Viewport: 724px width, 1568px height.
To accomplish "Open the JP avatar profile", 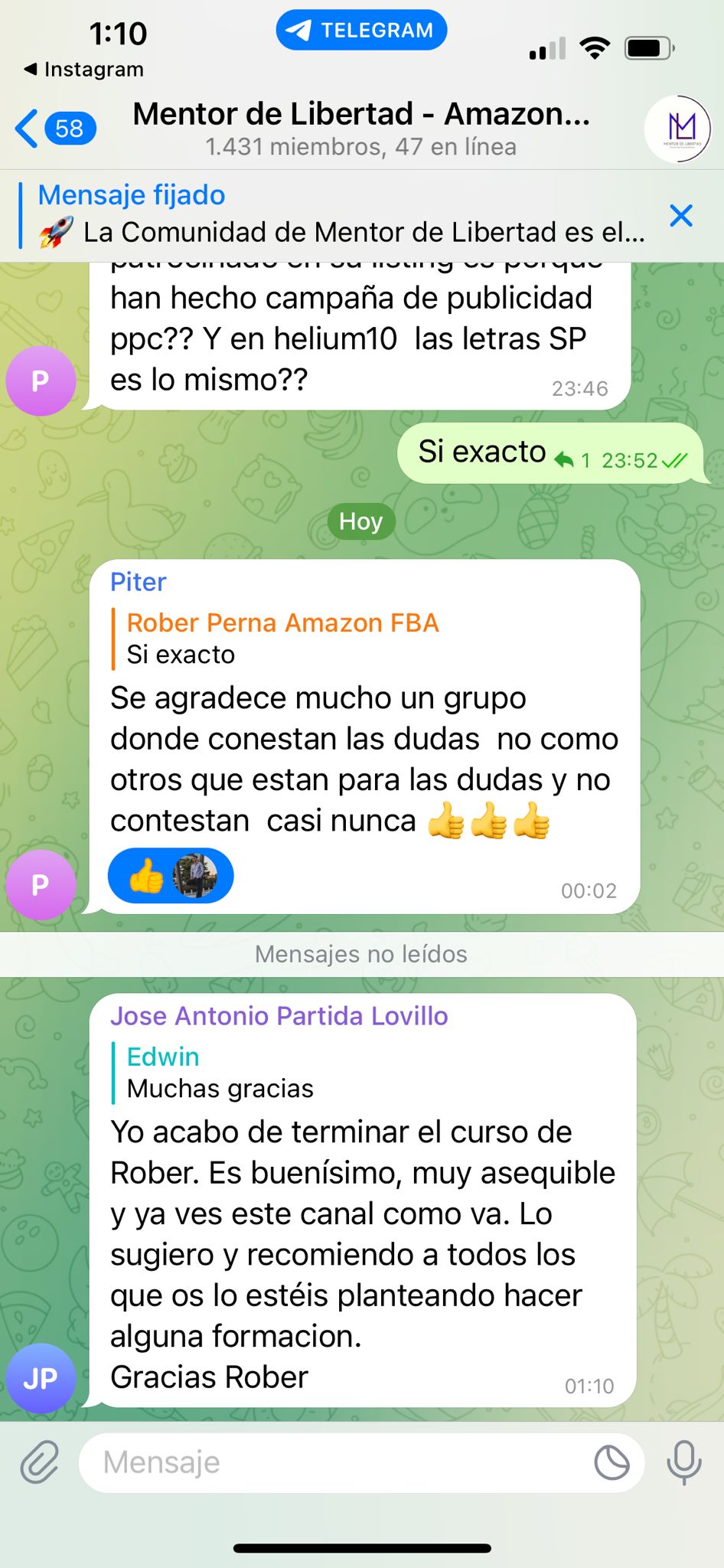I will pos(41,1378).
